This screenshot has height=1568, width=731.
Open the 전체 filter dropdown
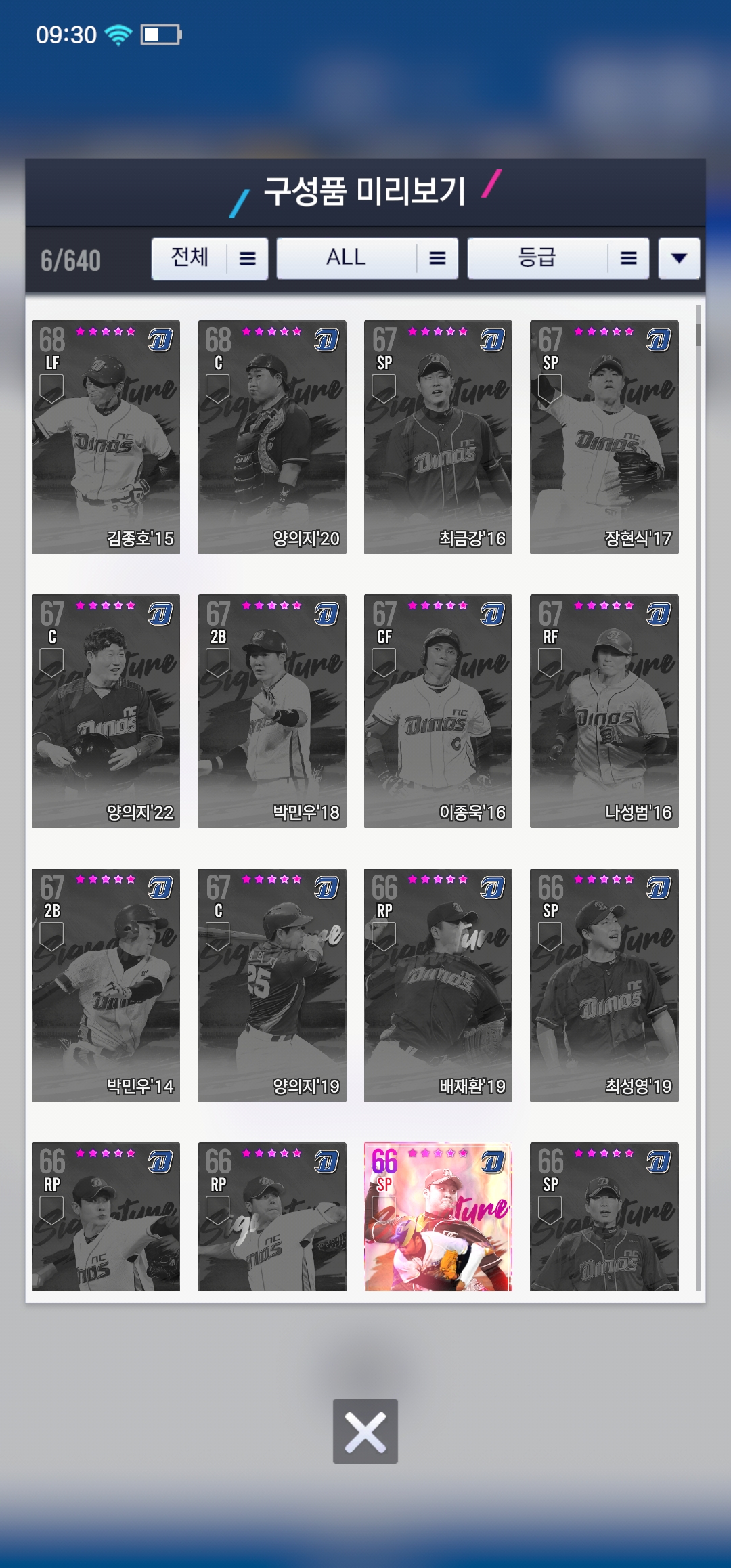(209, 258)
